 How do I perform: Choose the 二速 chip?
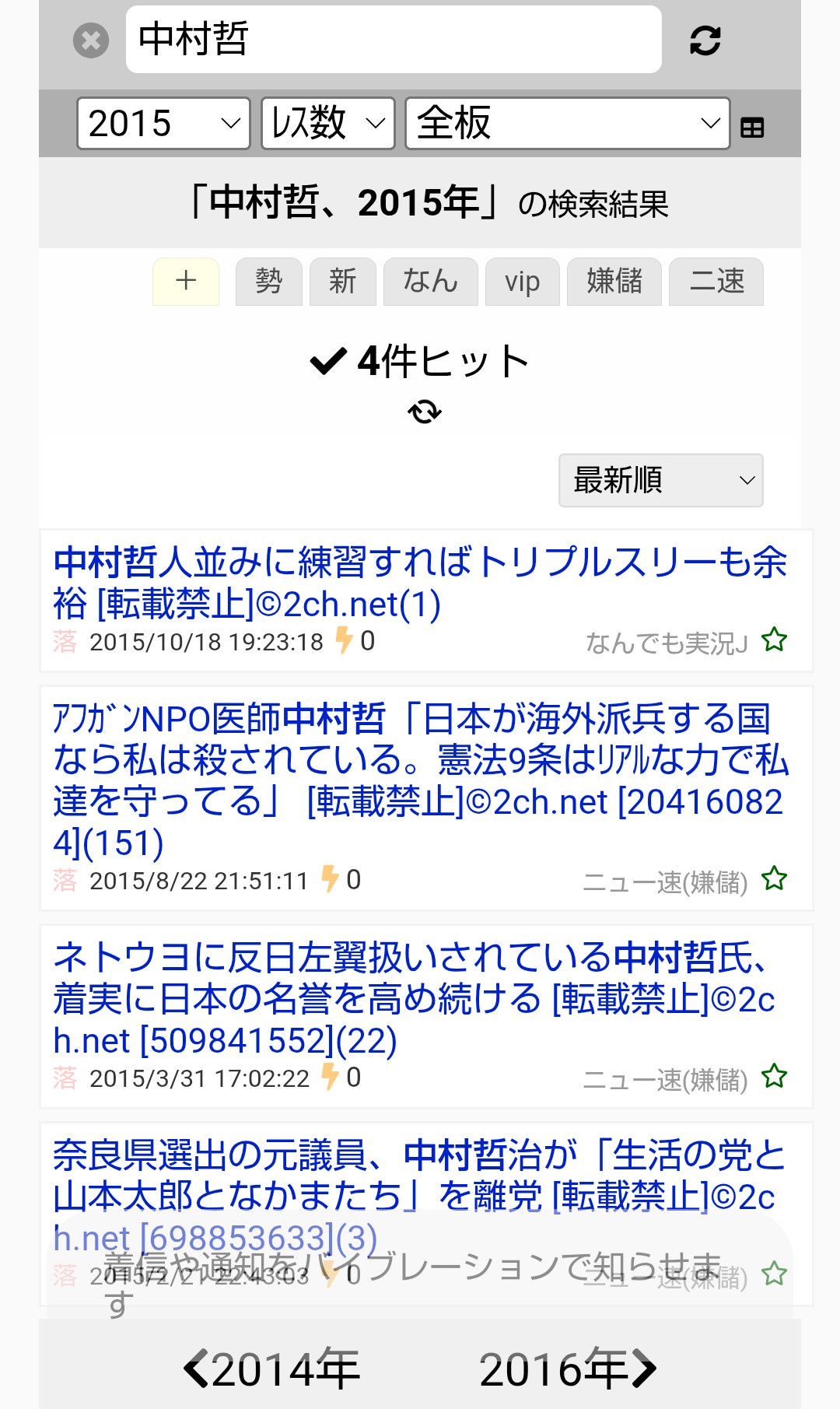(x=716, y=281)
